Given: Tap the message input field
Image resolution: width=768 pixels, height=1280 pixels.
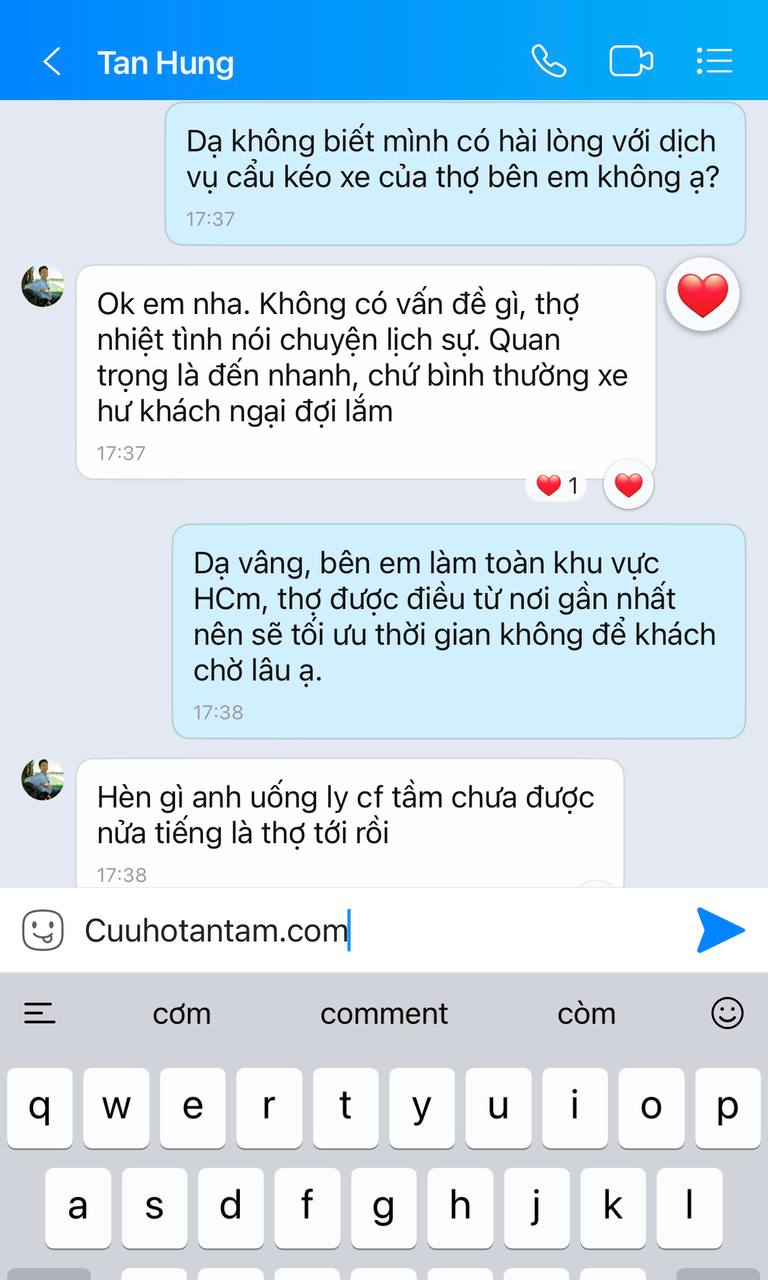Looking at the screenshot, I should point(380,931).
